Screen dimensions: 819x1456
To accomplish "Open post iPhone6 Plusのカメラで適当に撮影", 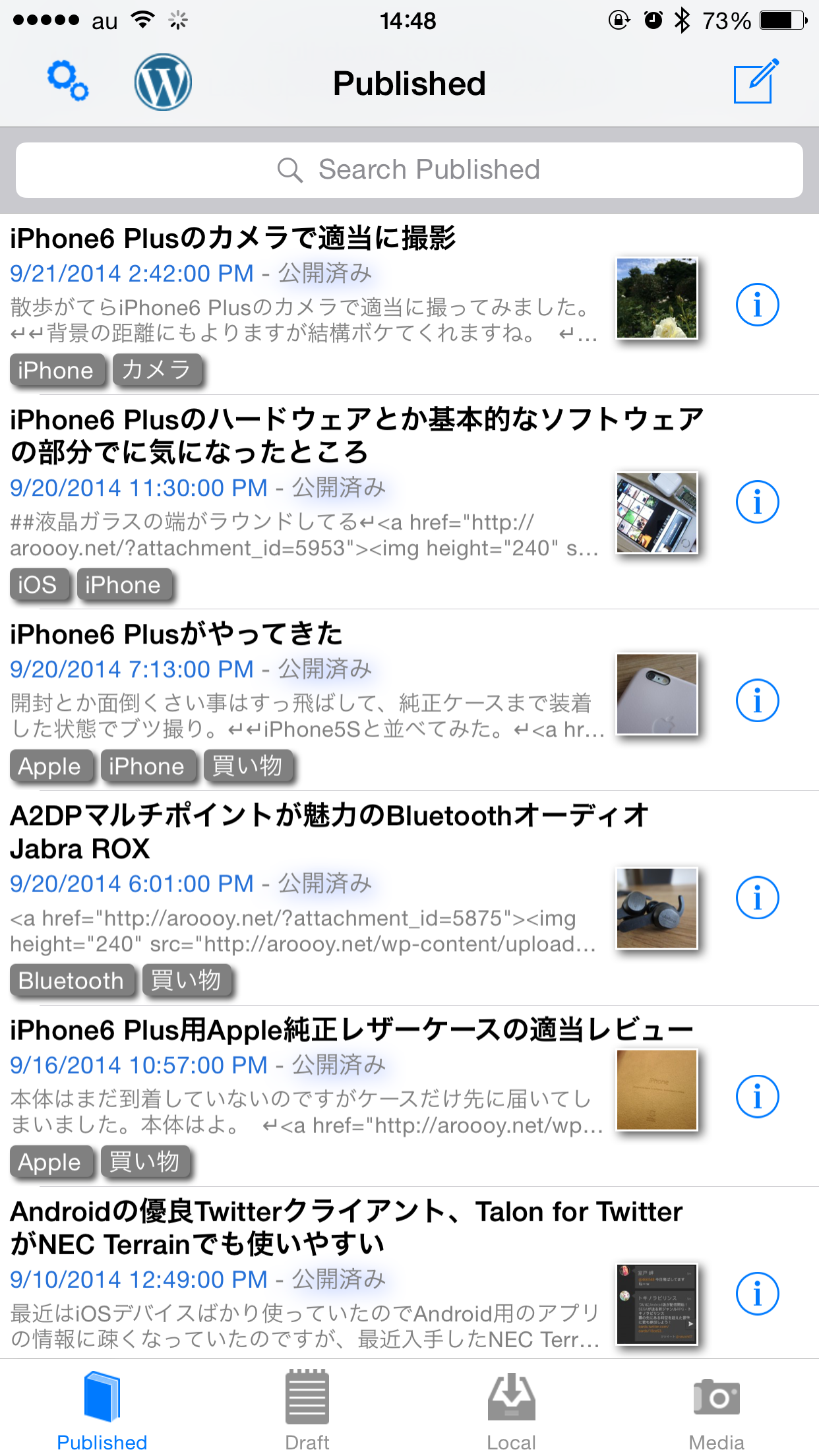I will pos(232,239).
